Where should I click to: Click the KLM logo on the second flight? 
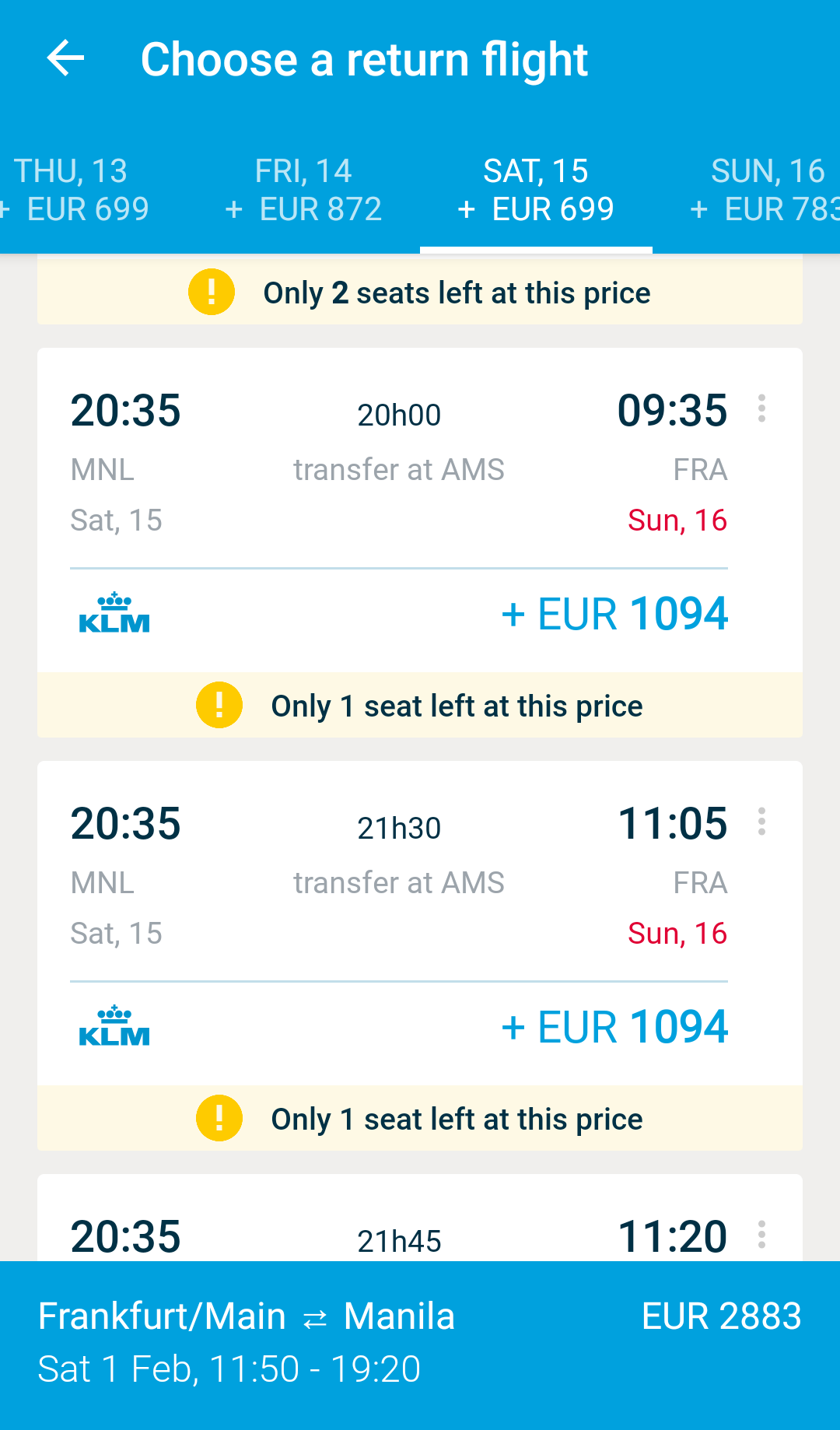click(x=114, y=1027)
